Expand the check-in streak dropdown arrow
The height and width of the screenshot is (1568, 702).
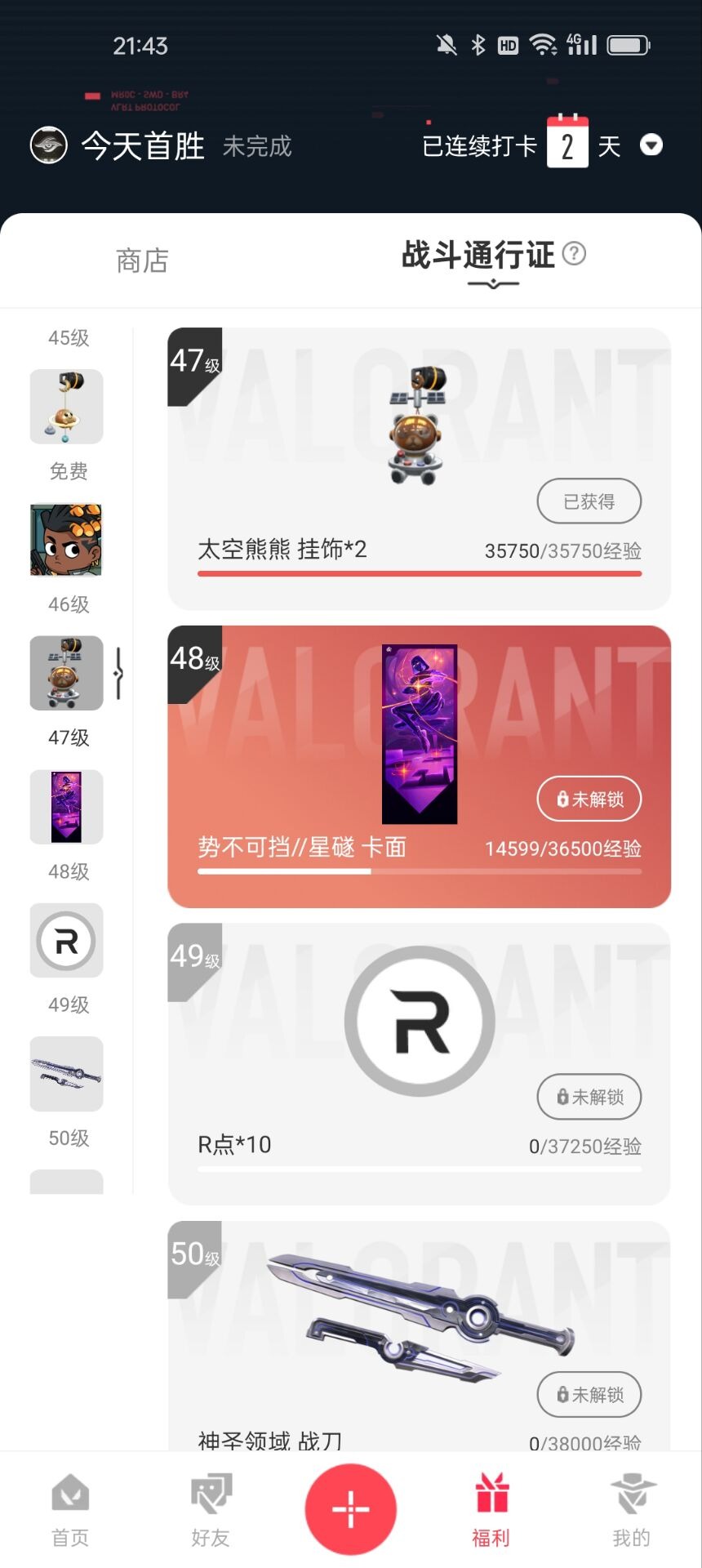tap(651, 145)
